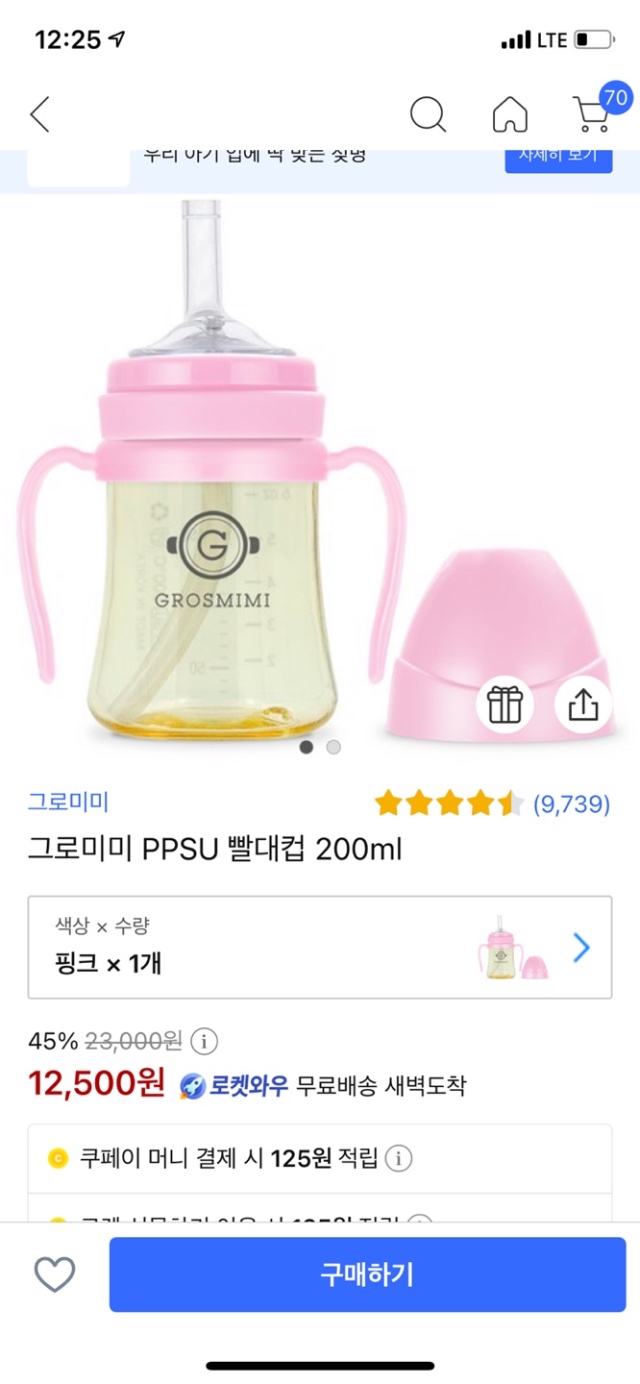The image size is (640, 1384).
Task: Show price discount info icon
Action: pyautogui.click(x=203, y=1041)
